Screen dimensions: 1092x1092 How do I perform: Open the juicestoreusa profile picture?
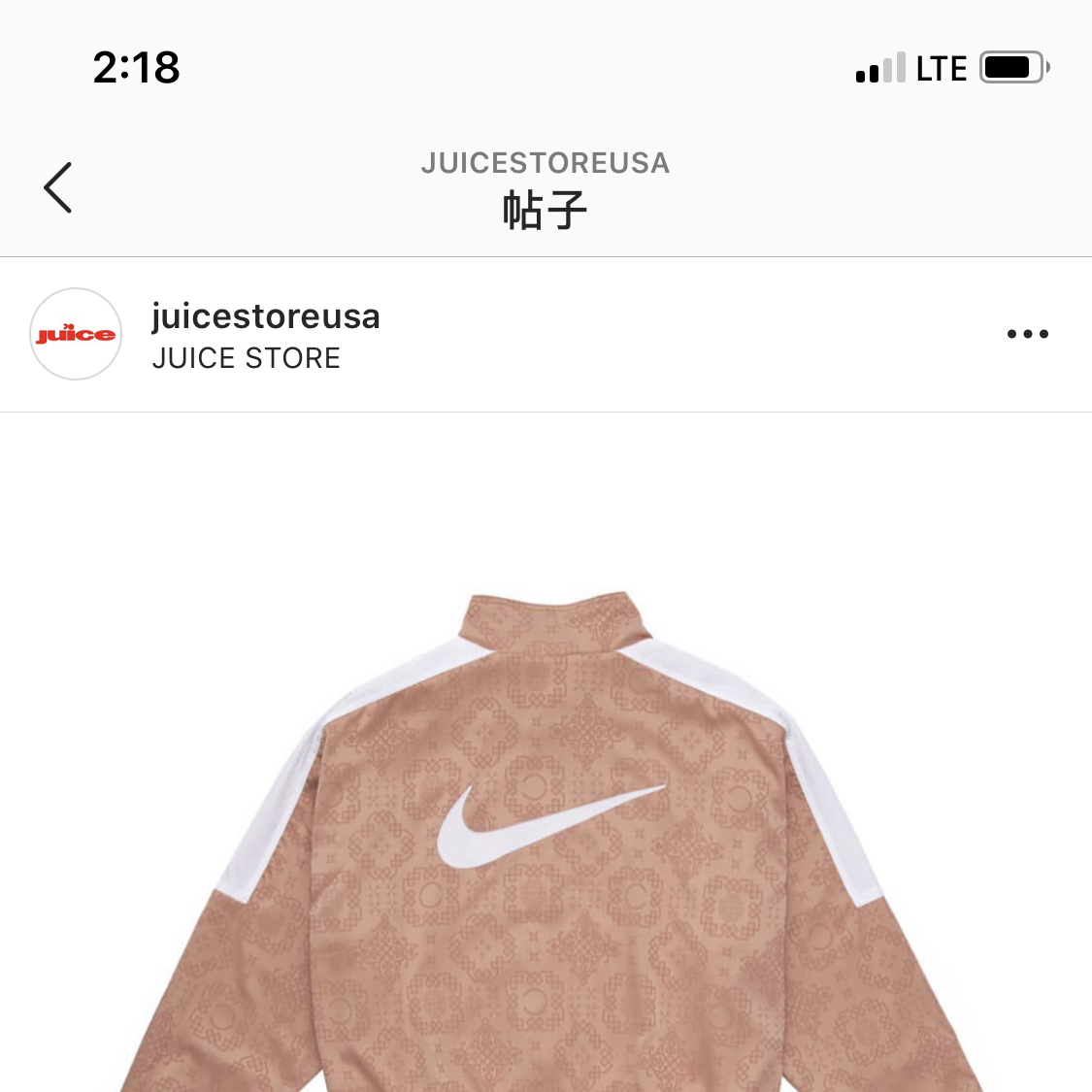(76, 334)
